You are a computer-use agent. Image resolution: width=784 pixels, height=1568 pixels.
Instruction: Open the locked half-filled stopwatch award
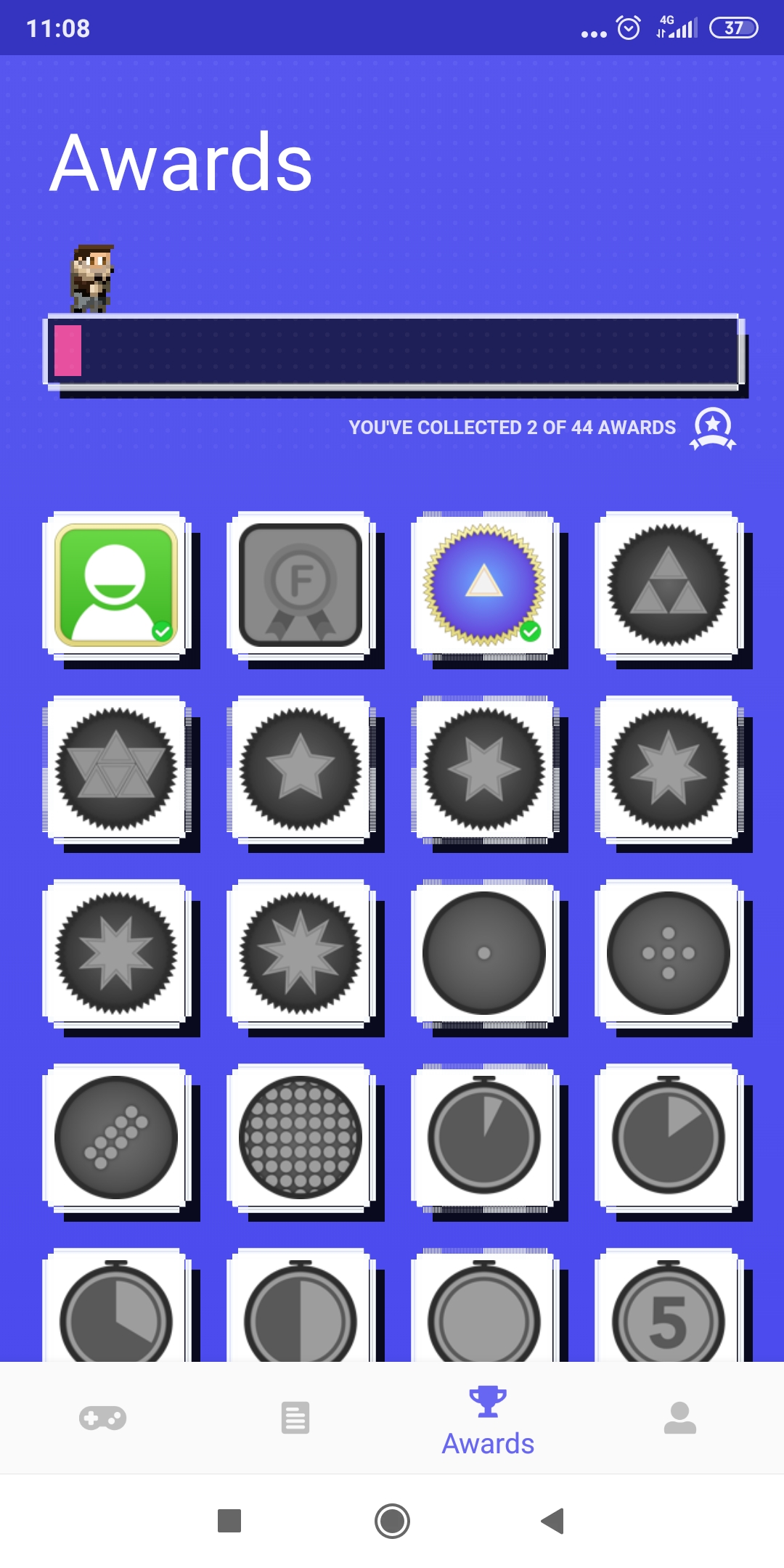[301, 1310]
